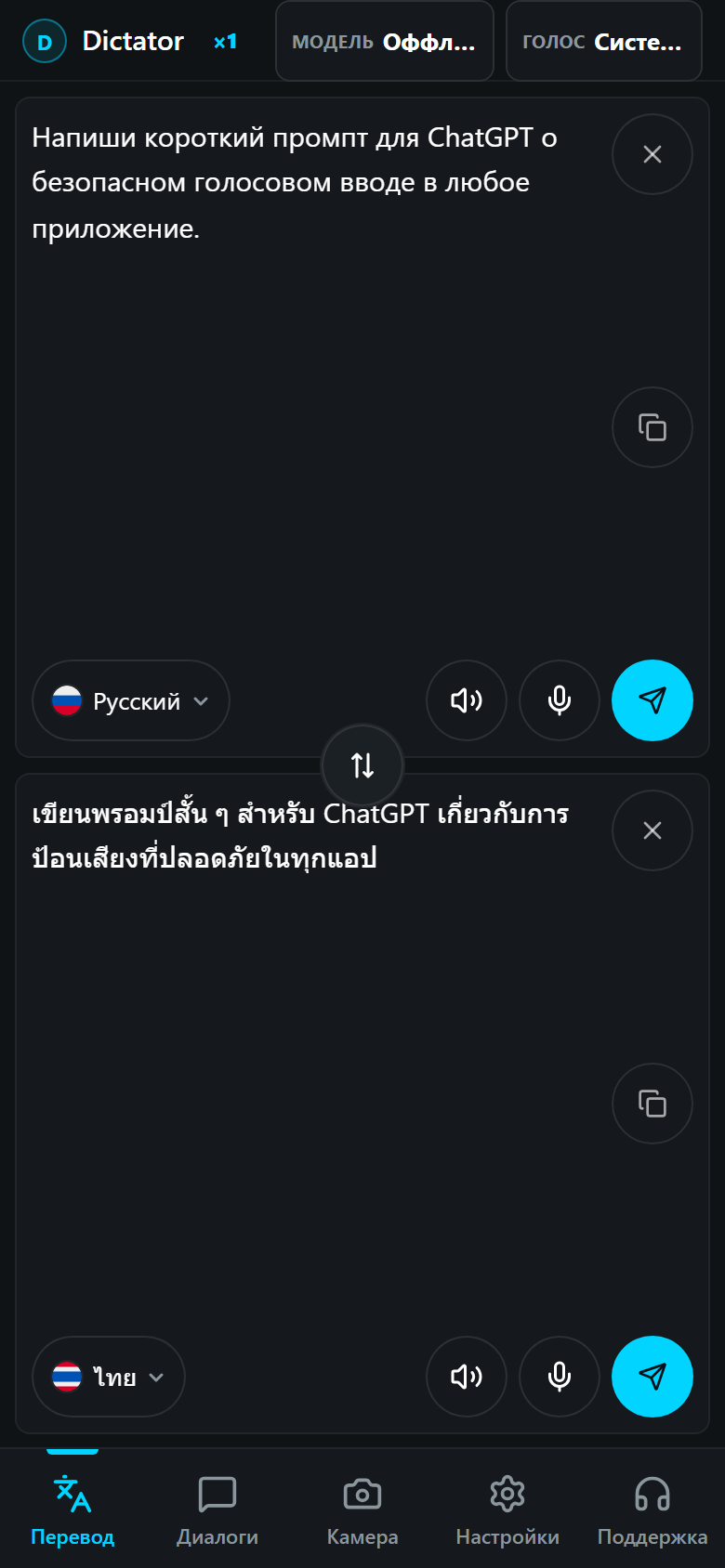Open the Камера tab

coord(362,1510)
